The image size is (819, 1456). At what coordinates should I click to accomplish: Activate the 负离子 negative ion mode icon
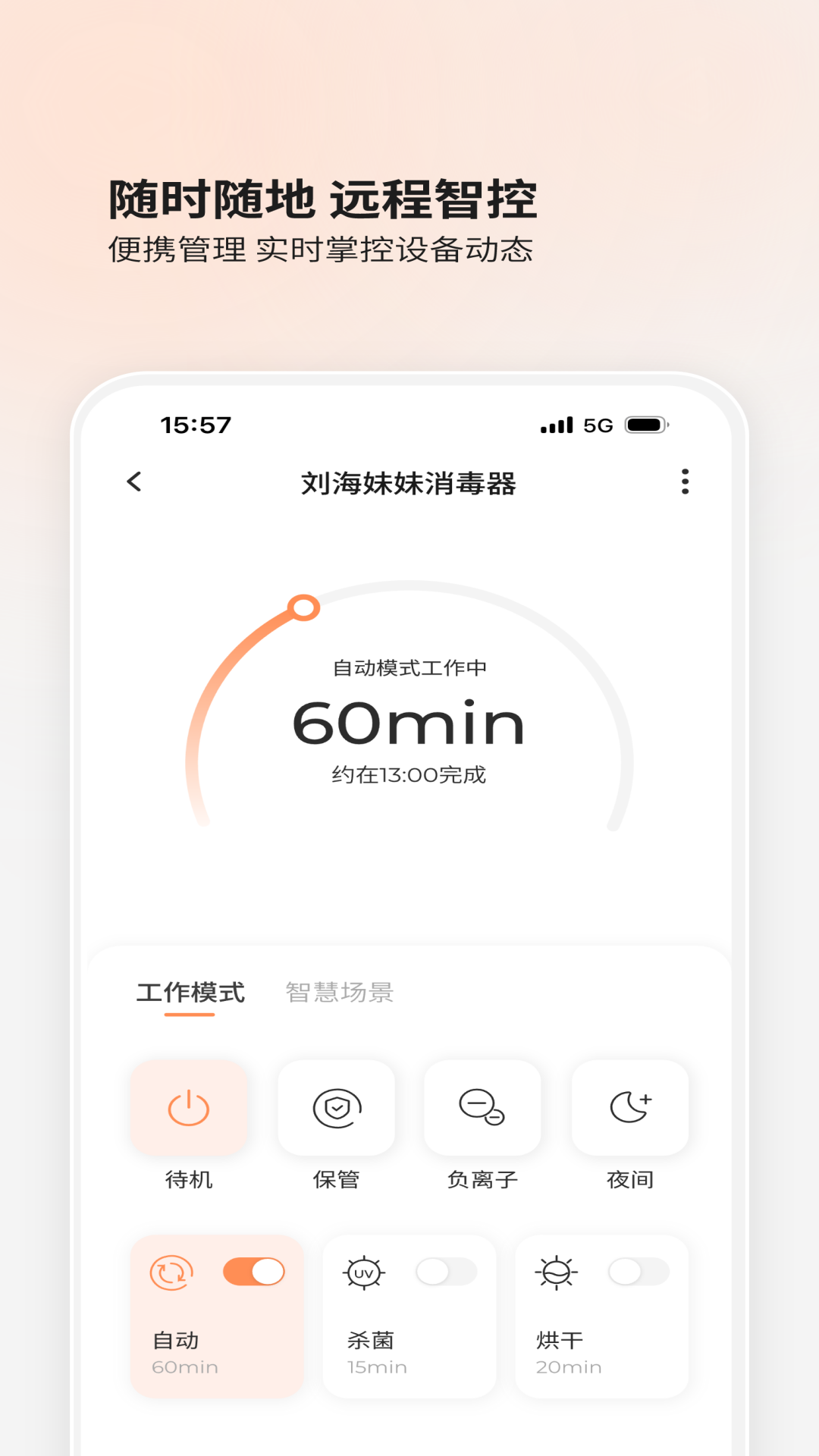tap(484, 1108)
